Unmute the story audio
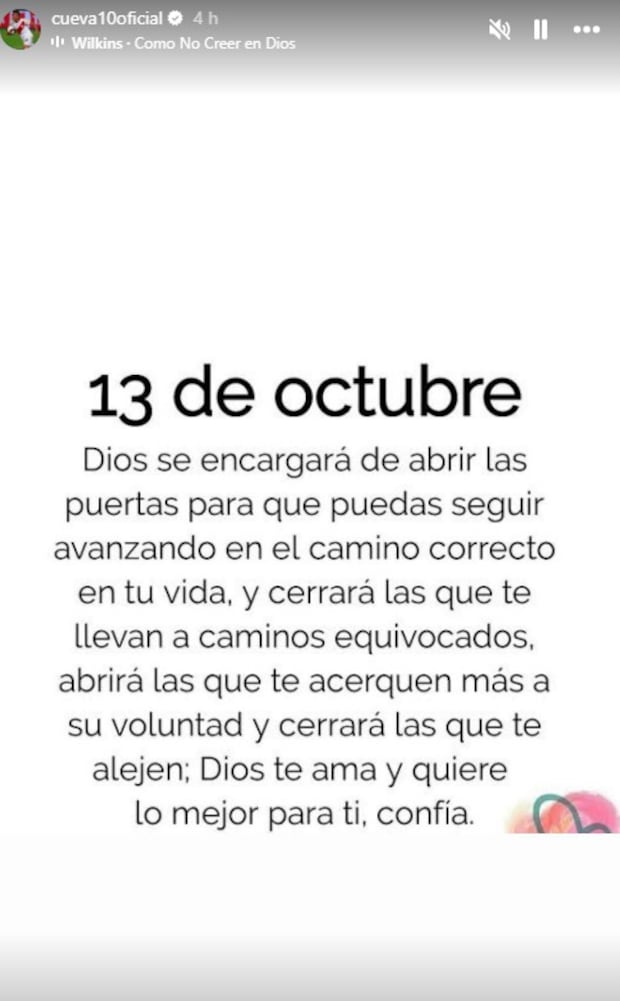This screenshot has width=620, height=1001. [x=499, y=30]
